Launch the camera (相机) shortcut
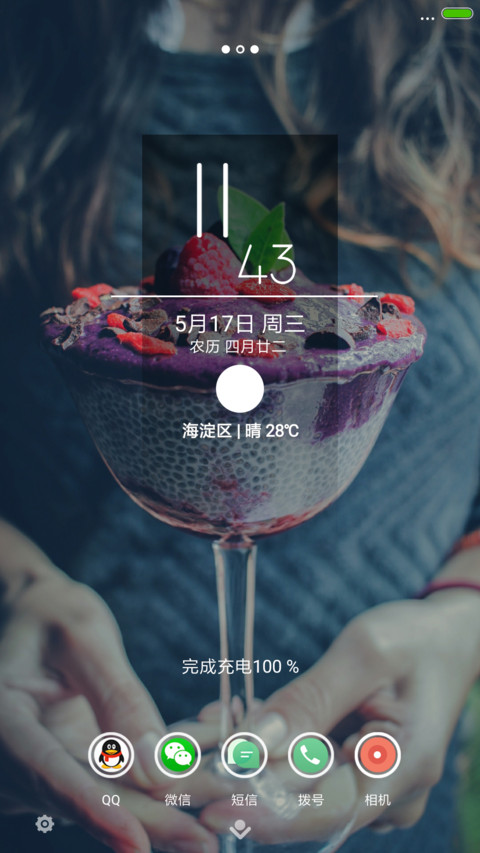The height and width of the screenshot is (853, 480). tap(377, 755)
